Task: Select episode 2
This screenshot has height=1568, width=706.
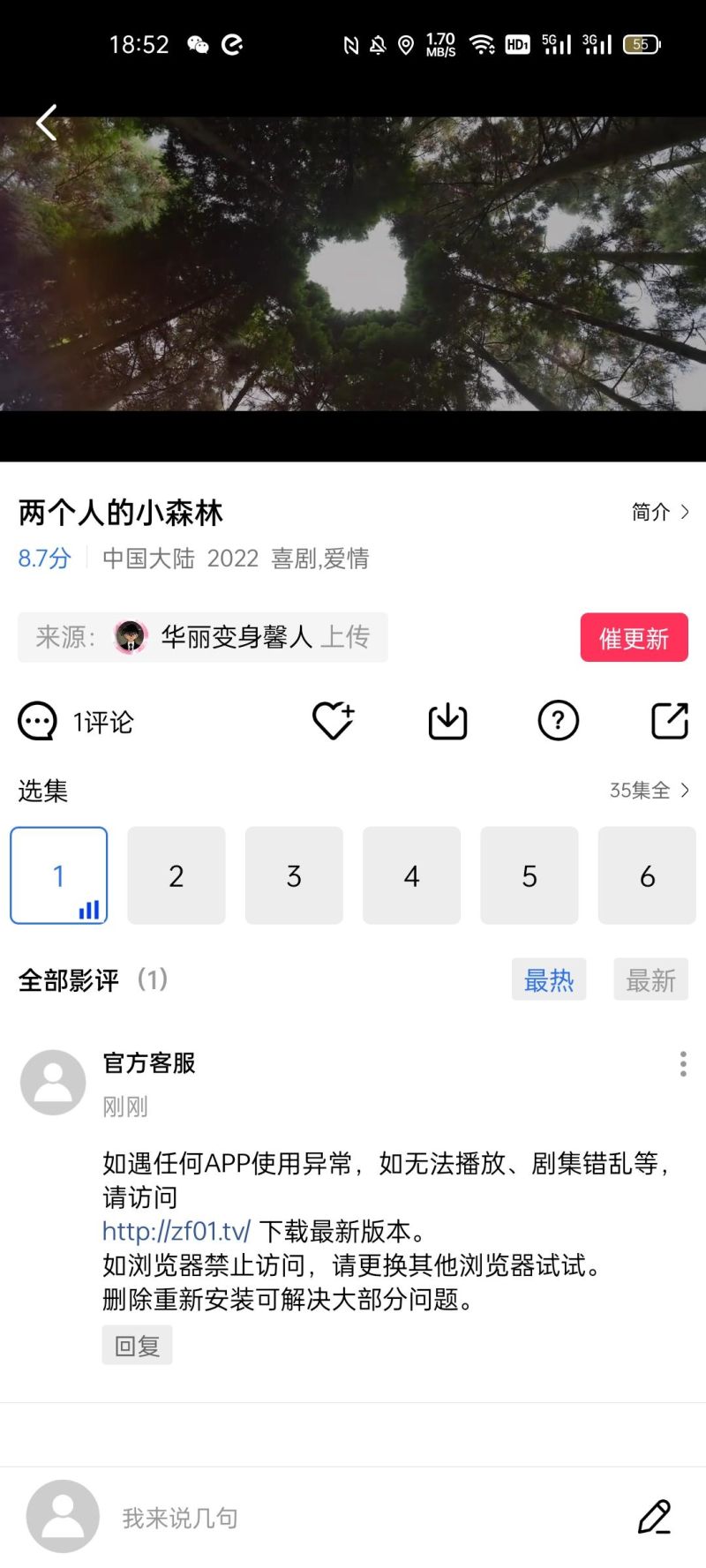Action: coord(176,875)
